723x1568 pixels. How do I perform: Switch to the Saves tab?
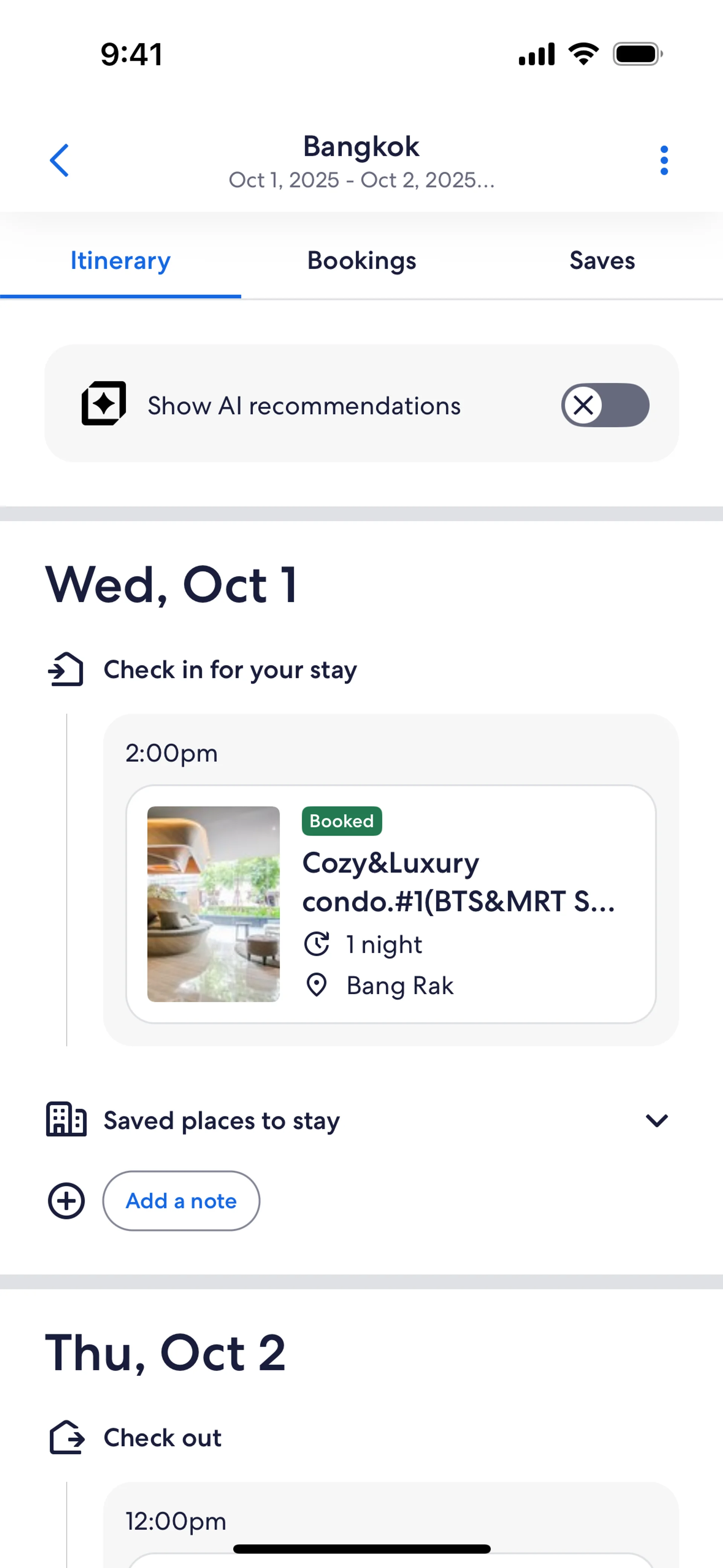[601, 261]
